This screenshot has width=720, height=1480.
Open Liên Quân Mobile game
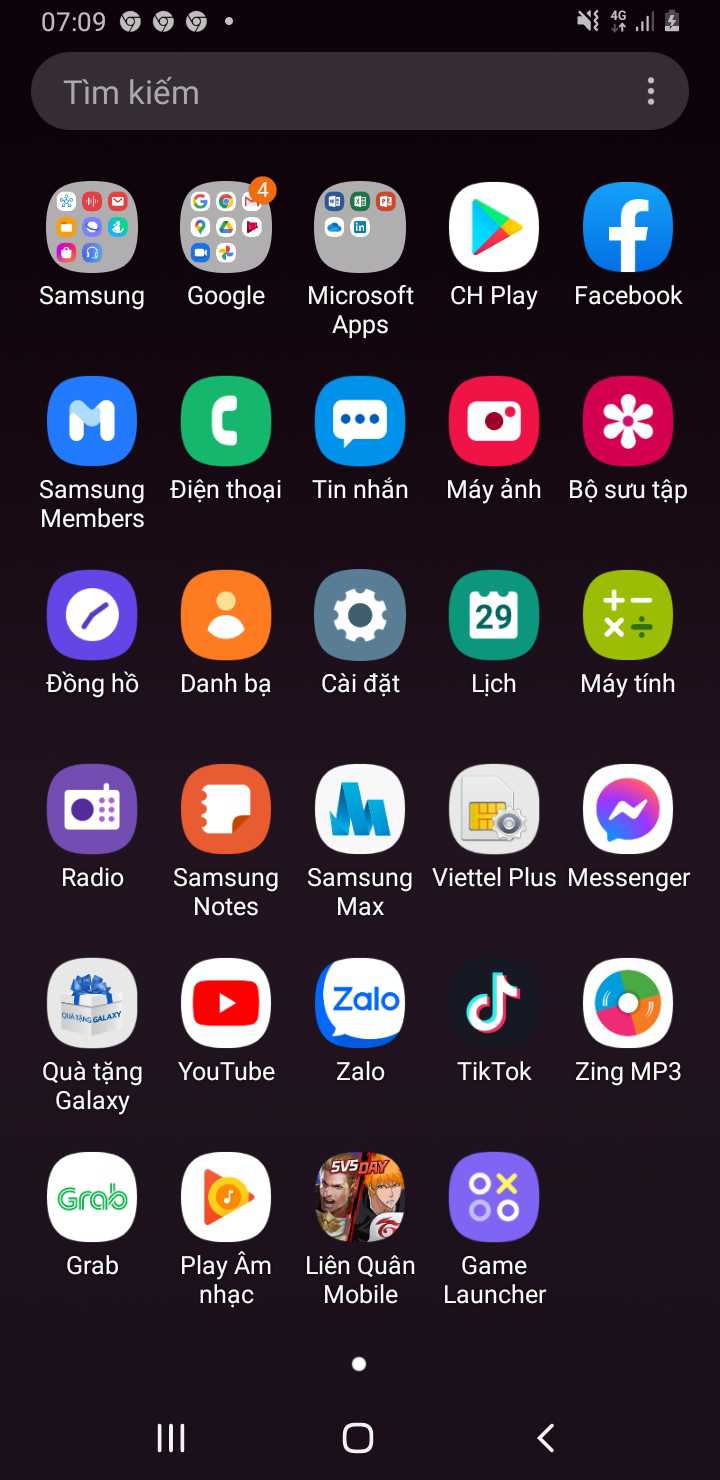coord(360,1198)
